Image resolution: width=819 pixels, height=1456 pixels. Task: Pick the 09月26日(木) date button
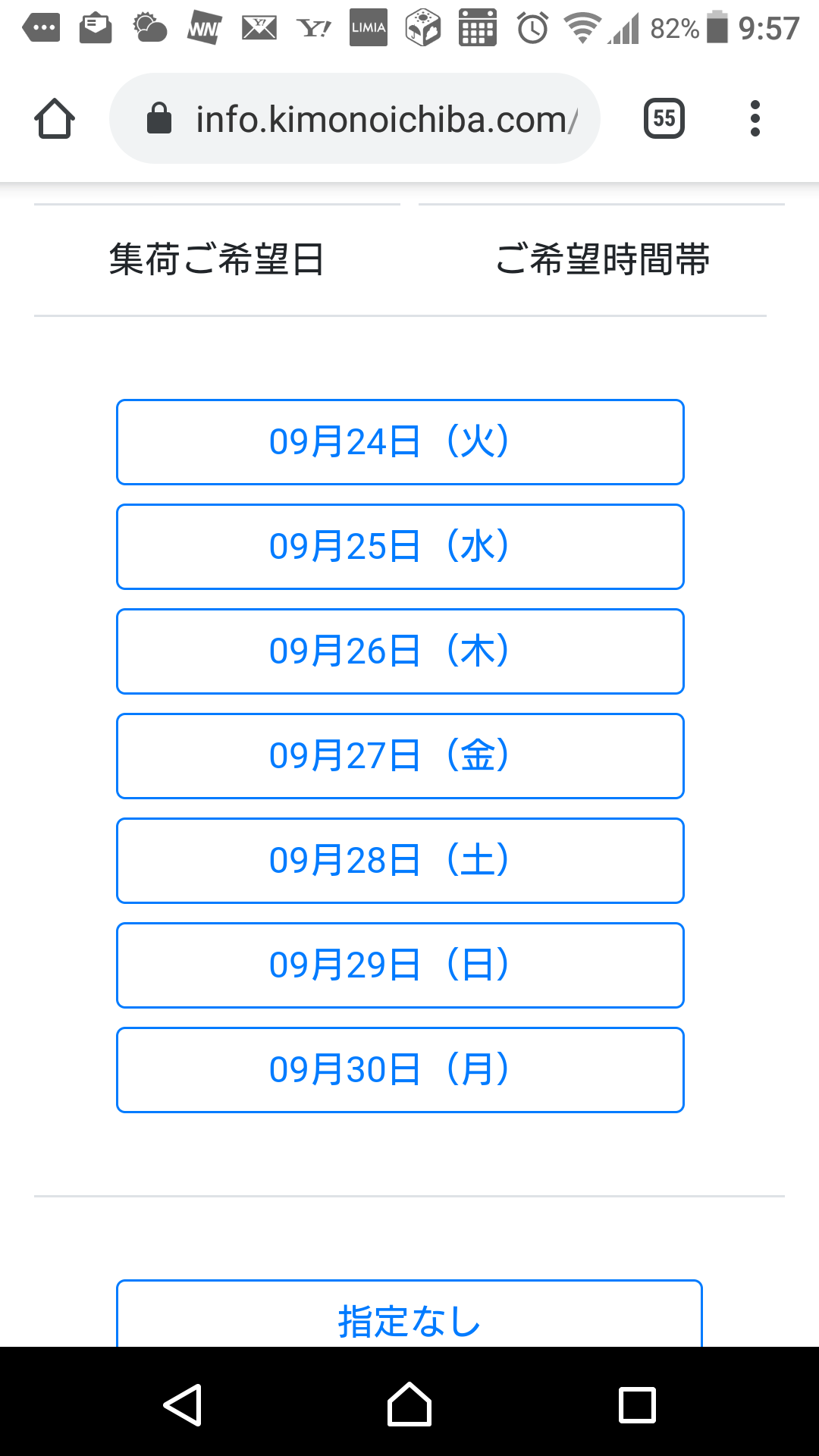[400, 651]
